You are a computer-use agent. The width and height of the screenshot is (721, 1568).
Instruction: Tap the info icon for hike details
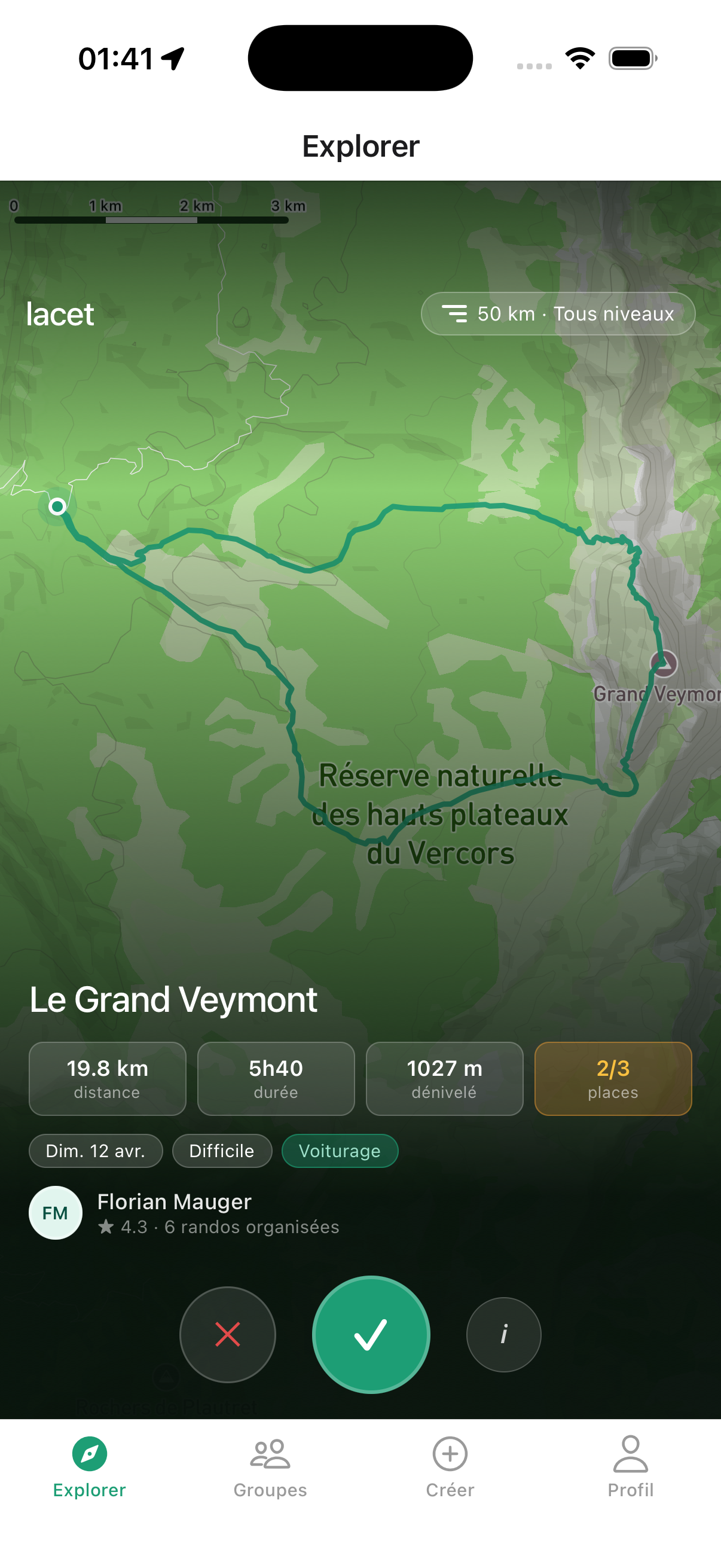coord(503,1334)
